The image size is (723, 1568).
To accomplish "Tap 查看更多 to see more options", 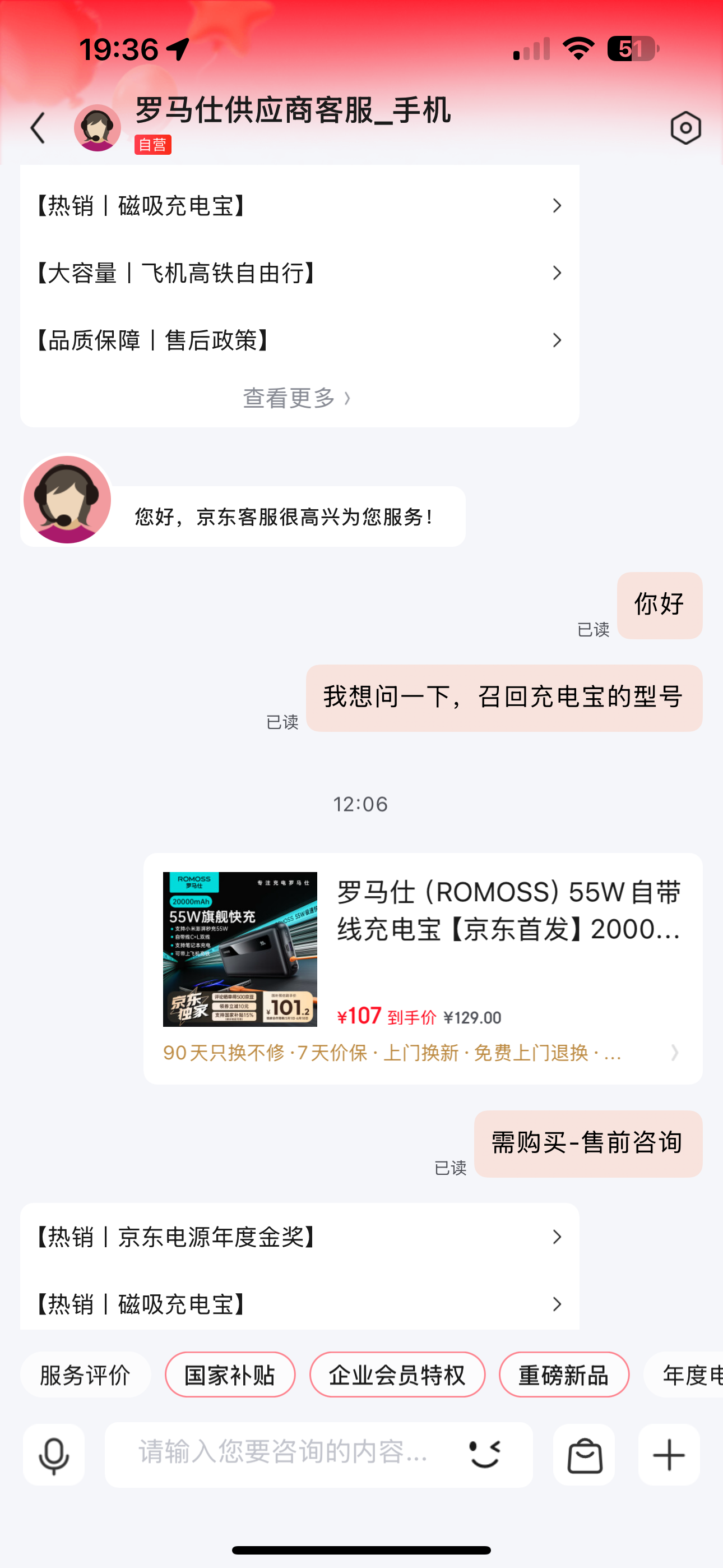I will 297,398.
